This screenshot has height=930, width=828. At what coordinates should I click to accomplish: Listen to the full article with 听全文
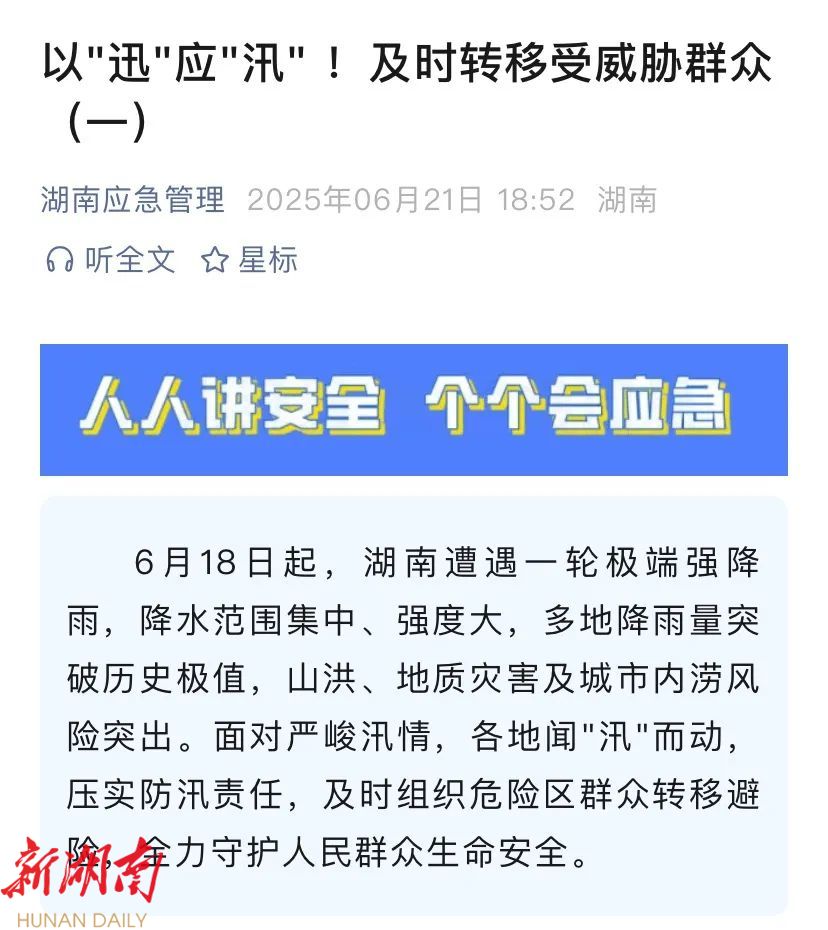point(111,261)
